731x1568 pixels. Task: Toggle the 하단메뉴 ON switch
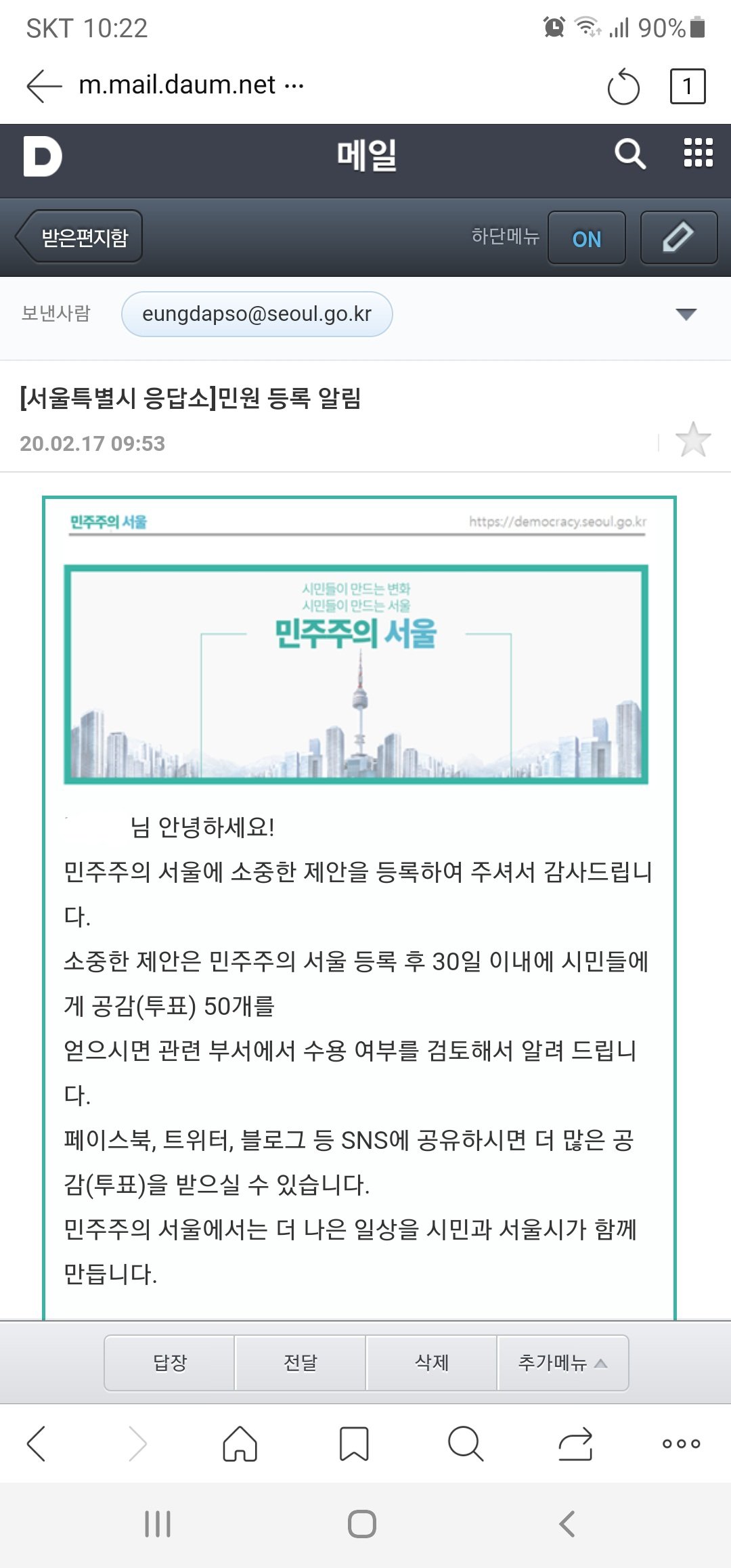point(586,238)
